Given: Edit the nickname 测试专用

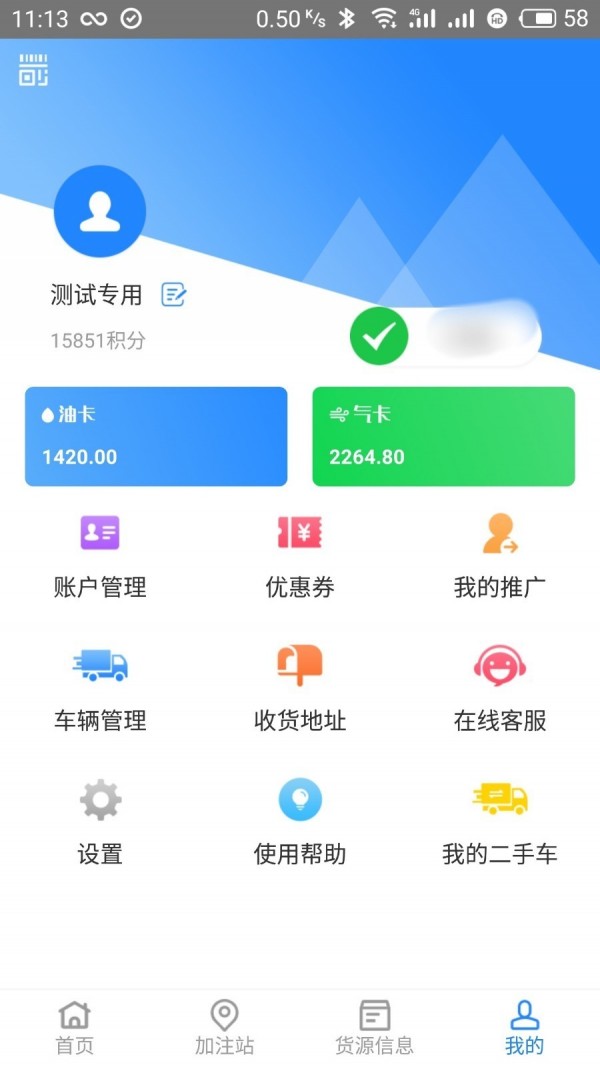Looking at the screenshot, I should (x=174, y=294).
